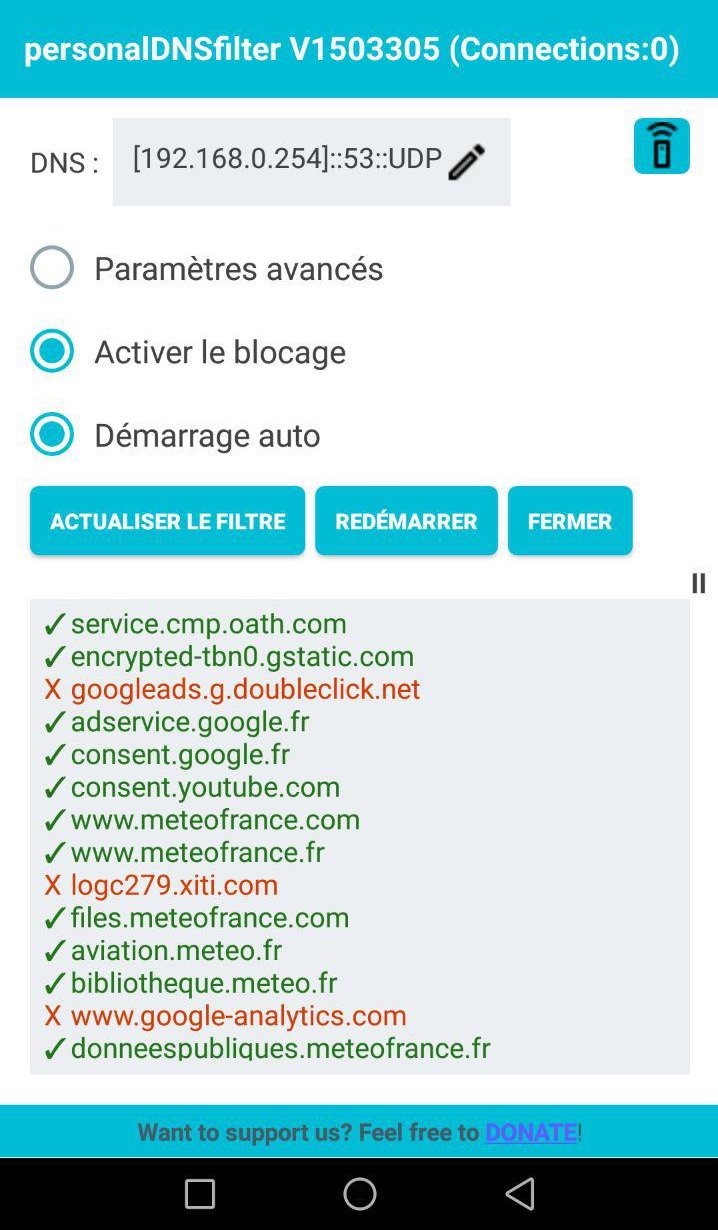Go back with the system back button

pos(519,1193)
